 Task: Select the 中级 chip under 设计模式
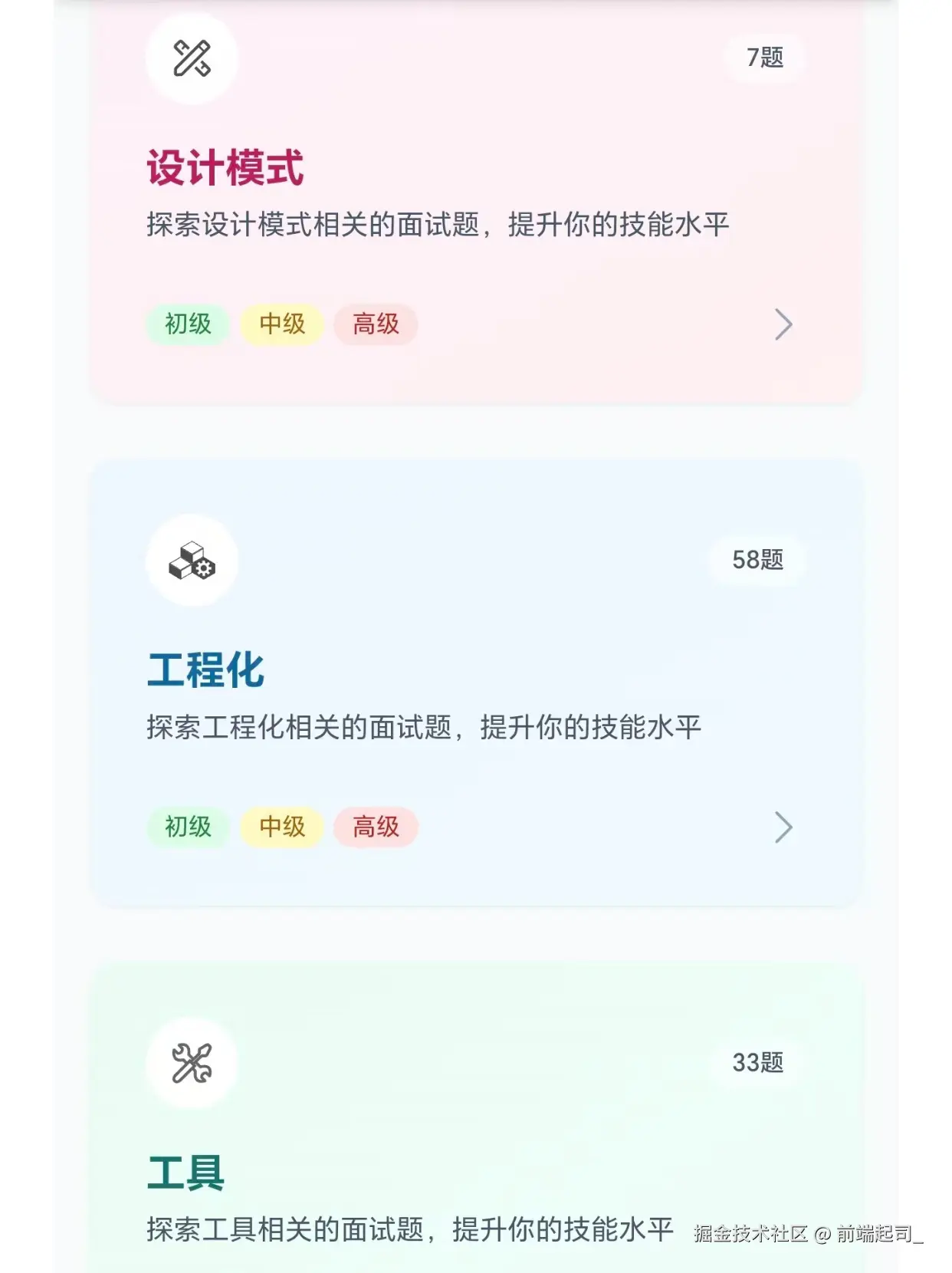(x=282, y=324)
